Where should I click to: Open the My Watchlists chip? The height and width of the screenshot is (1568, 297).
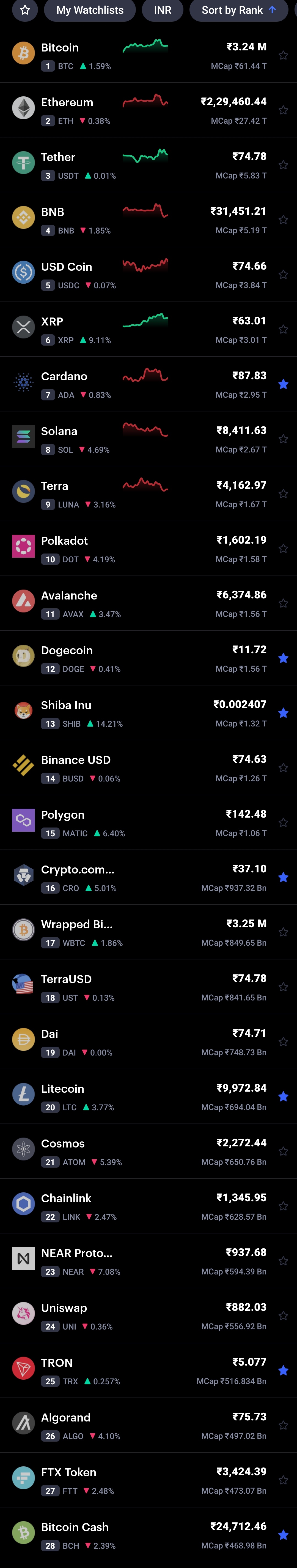90,10
